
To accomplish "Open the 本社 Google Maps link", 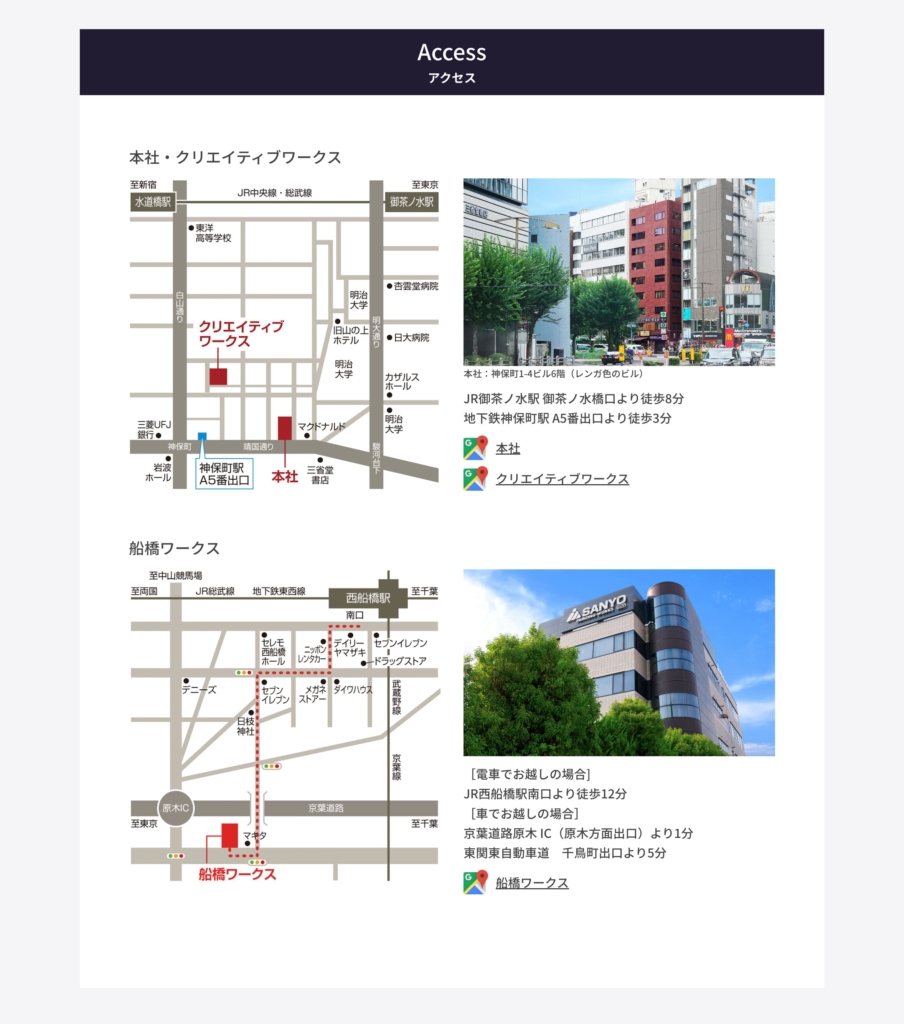I will pos(508,449).
